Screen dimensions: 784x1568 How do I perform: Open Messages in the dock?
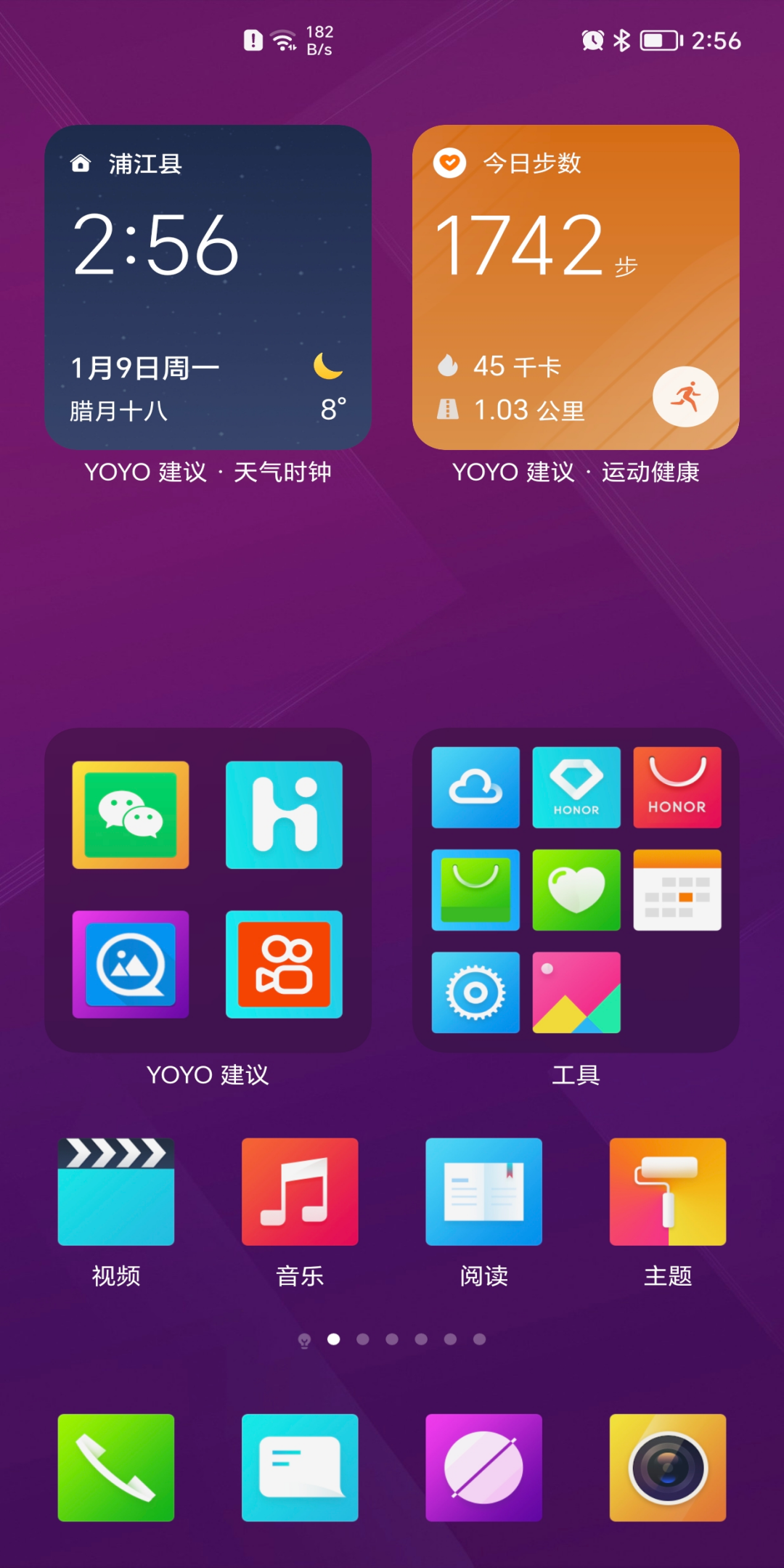point(300,1467)
